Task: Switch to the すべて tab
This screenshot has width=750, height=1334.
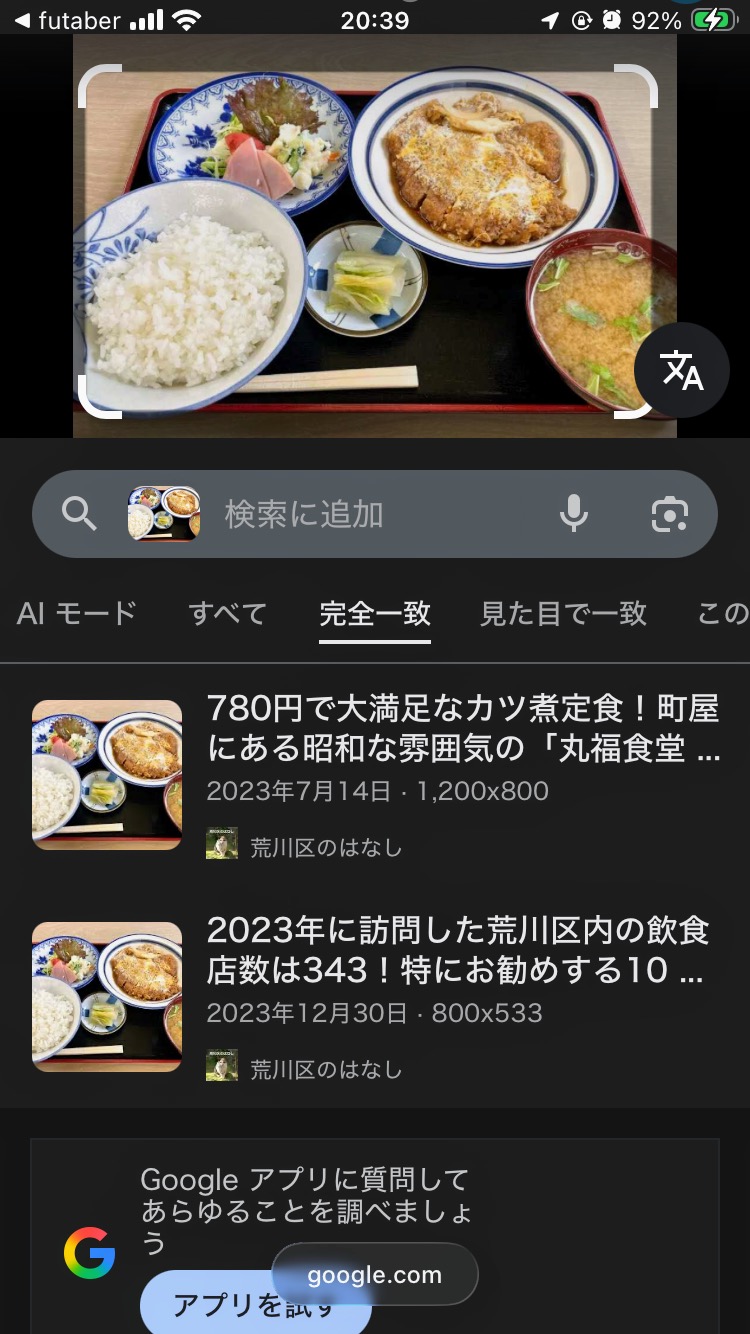Action: point(227,613)
